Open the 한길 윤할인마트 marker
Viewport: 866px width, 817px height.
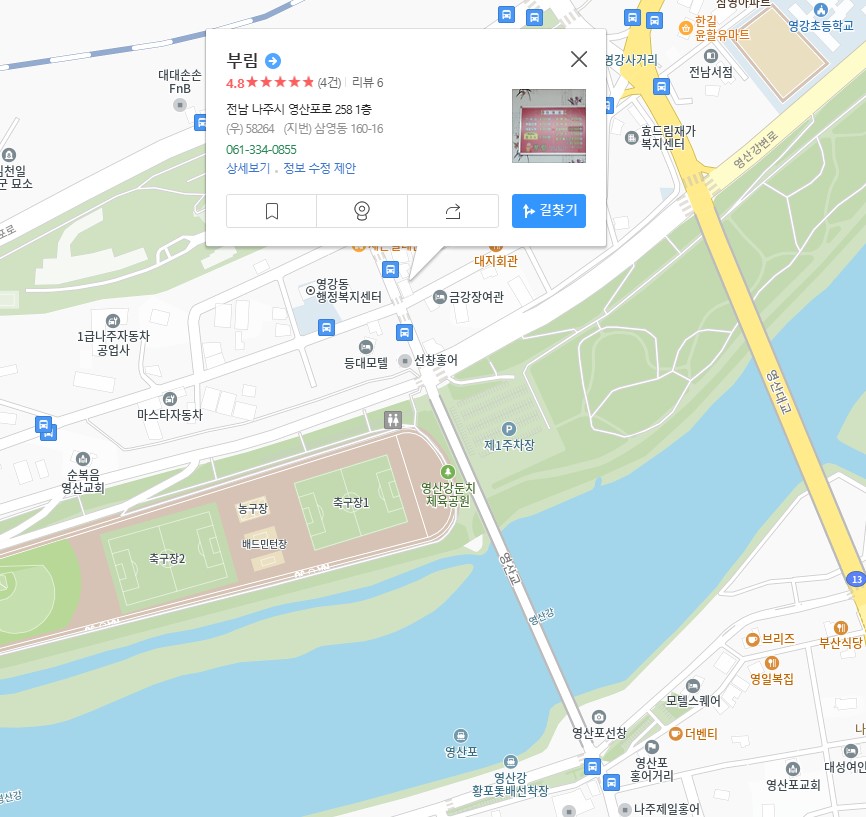pyautogui.click(x=686, y=27)
